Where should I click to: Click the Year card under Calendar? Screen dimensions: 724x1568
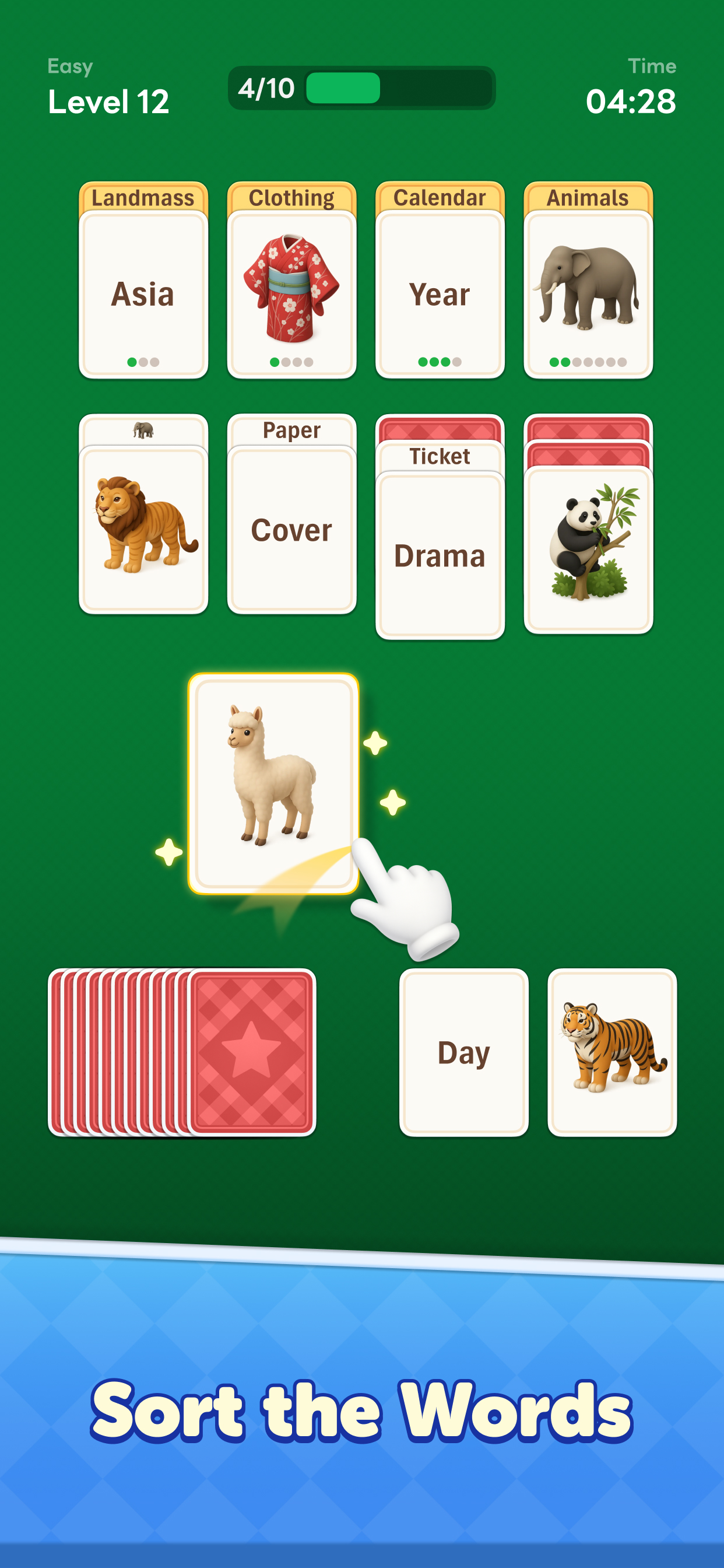[440, 295]
